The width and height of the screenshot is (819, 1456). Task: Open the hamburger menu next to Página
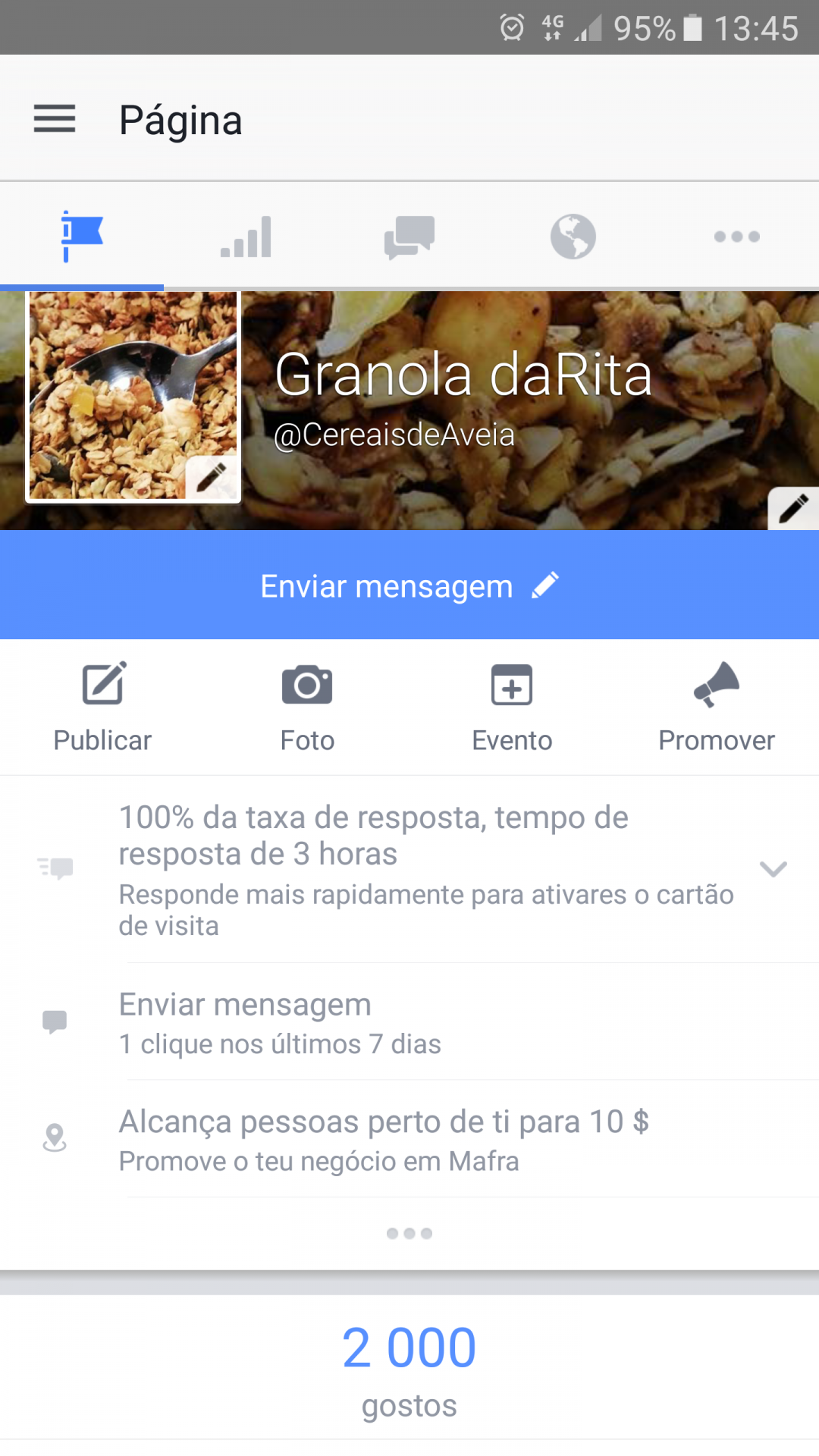(55, 119)
